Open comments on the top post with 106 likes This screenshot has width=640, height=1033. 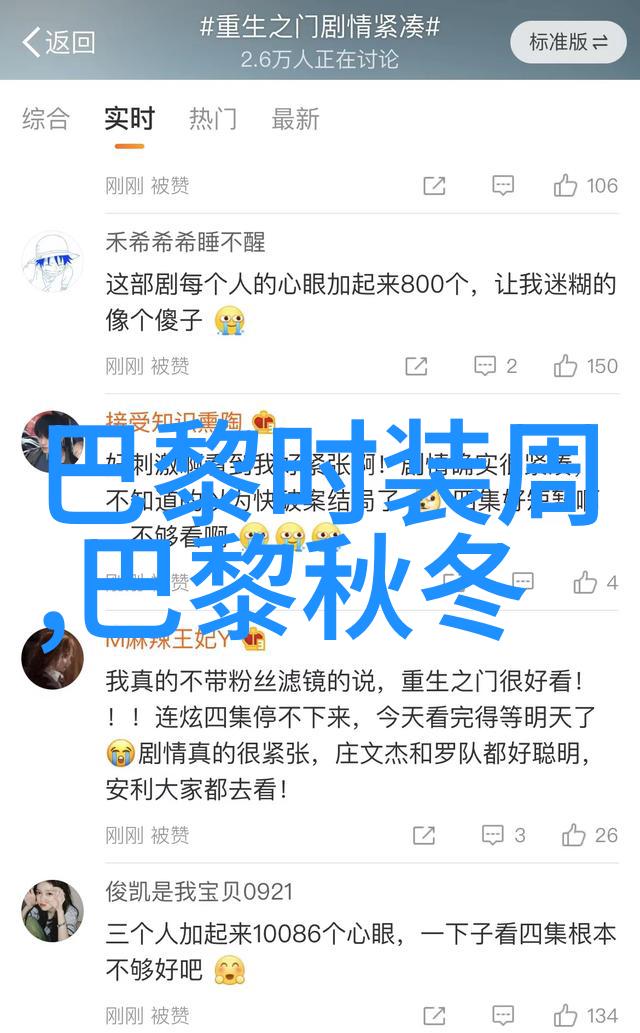pos(503,185)
